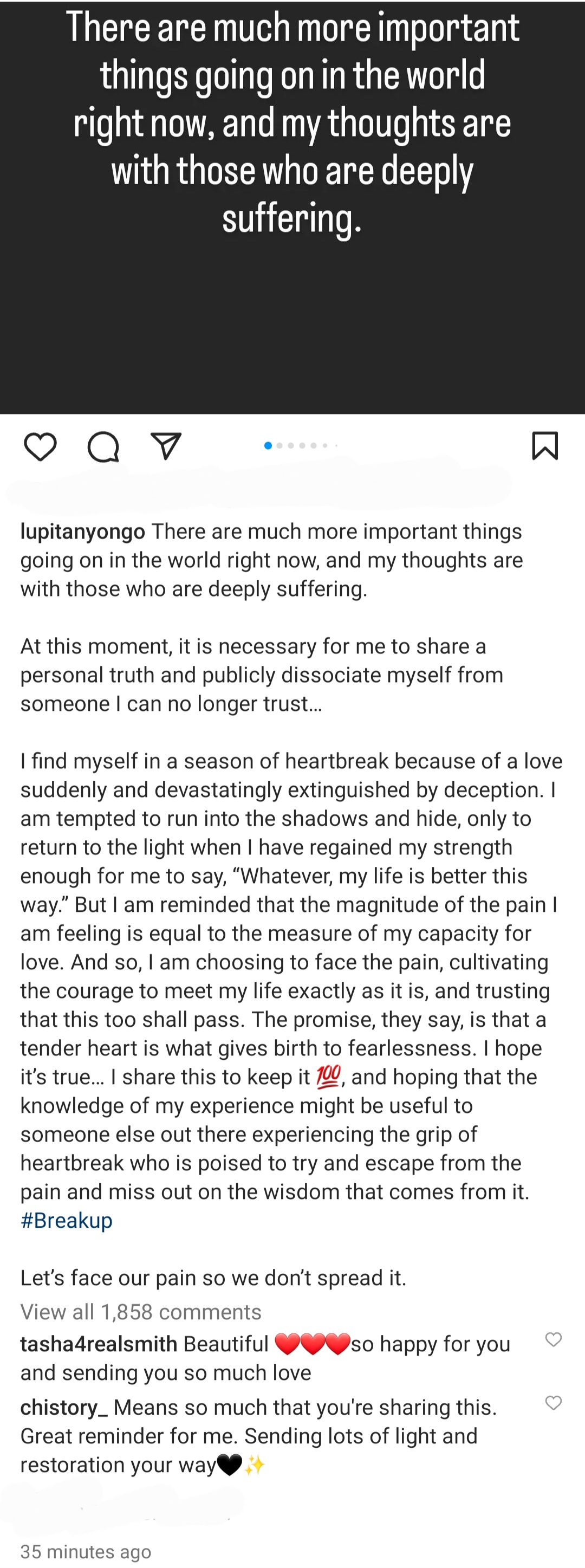Share the post via the paper plane icon
This screenshot has width=585, height=1568.
(166, 446)
